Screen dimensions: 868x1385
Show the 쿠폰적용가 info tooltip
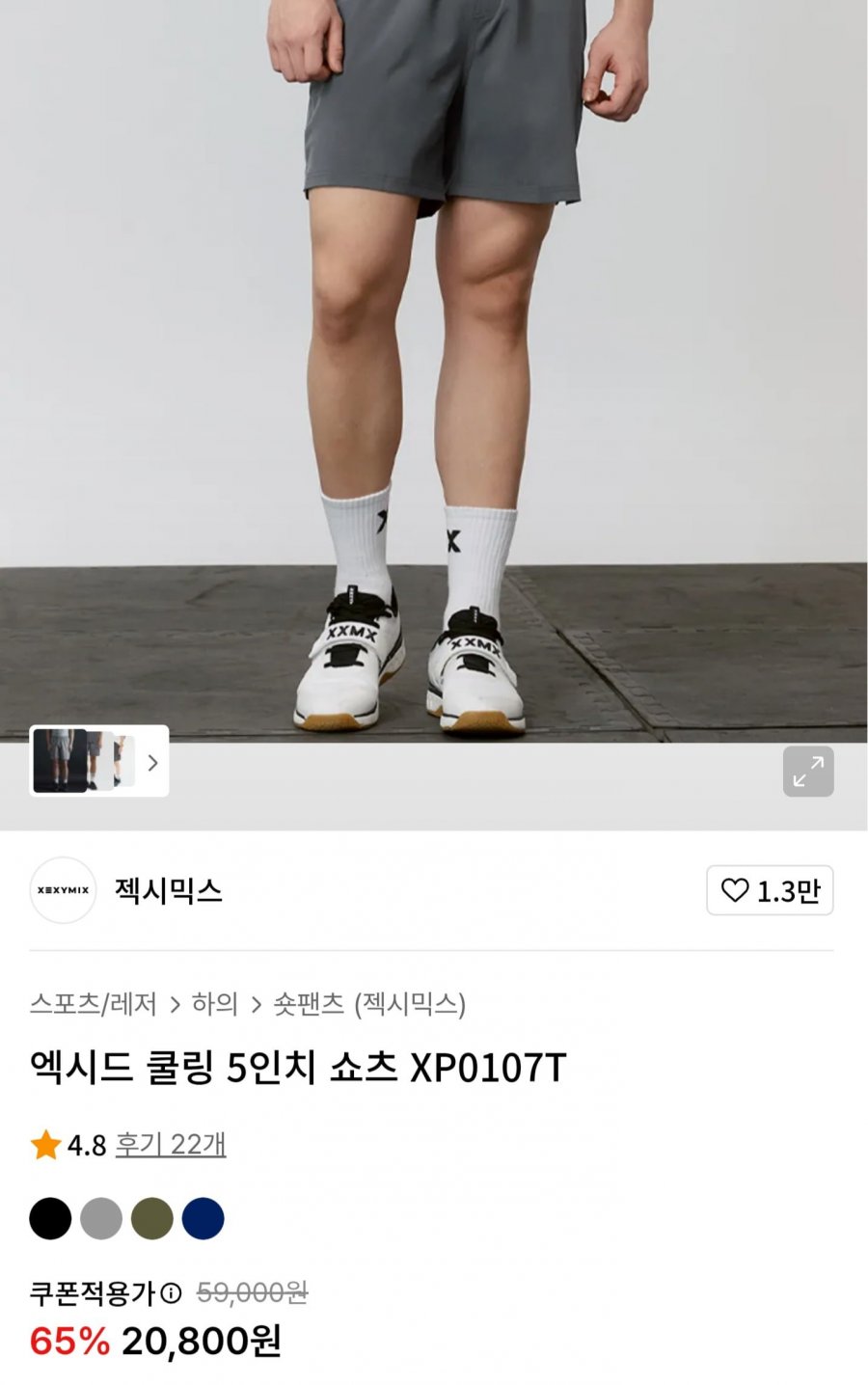171,1293
